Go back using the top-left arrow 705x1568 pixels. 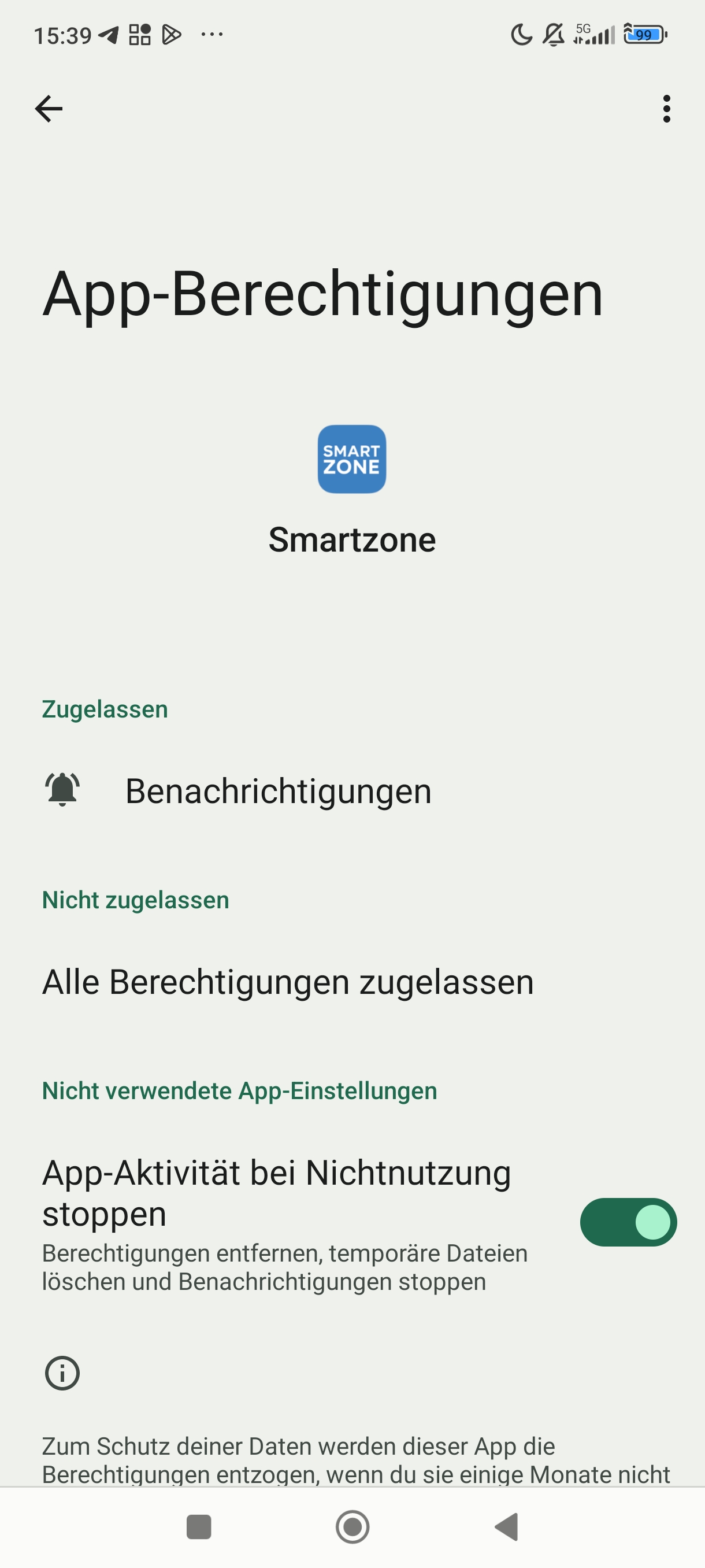49,109
